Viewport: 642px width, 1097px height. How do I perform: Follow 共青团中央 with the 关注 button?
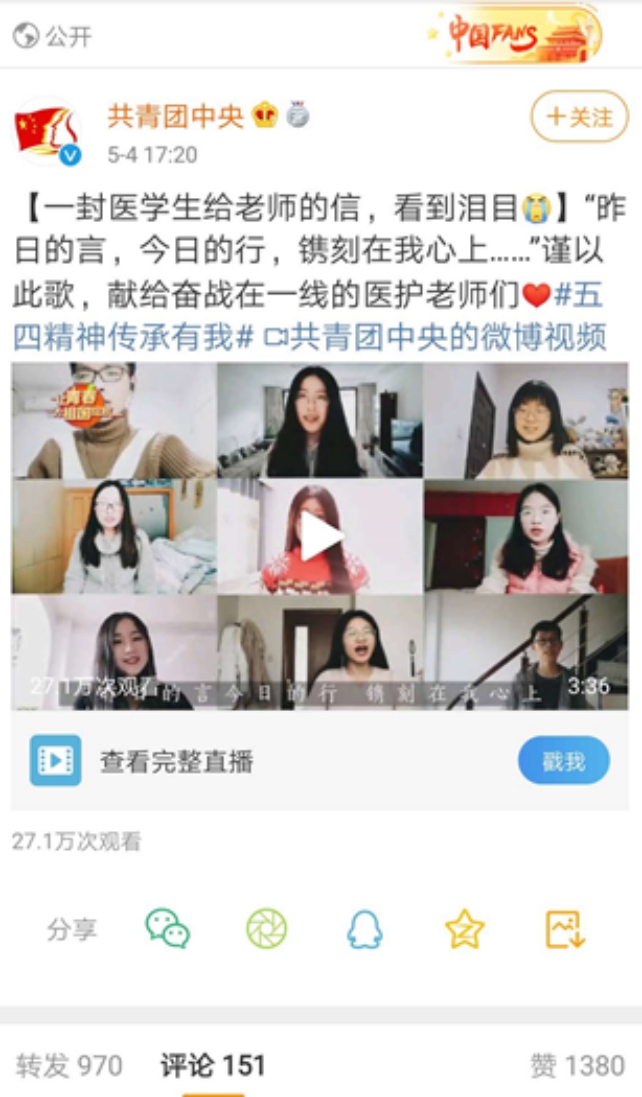click(x=579, y=117)
